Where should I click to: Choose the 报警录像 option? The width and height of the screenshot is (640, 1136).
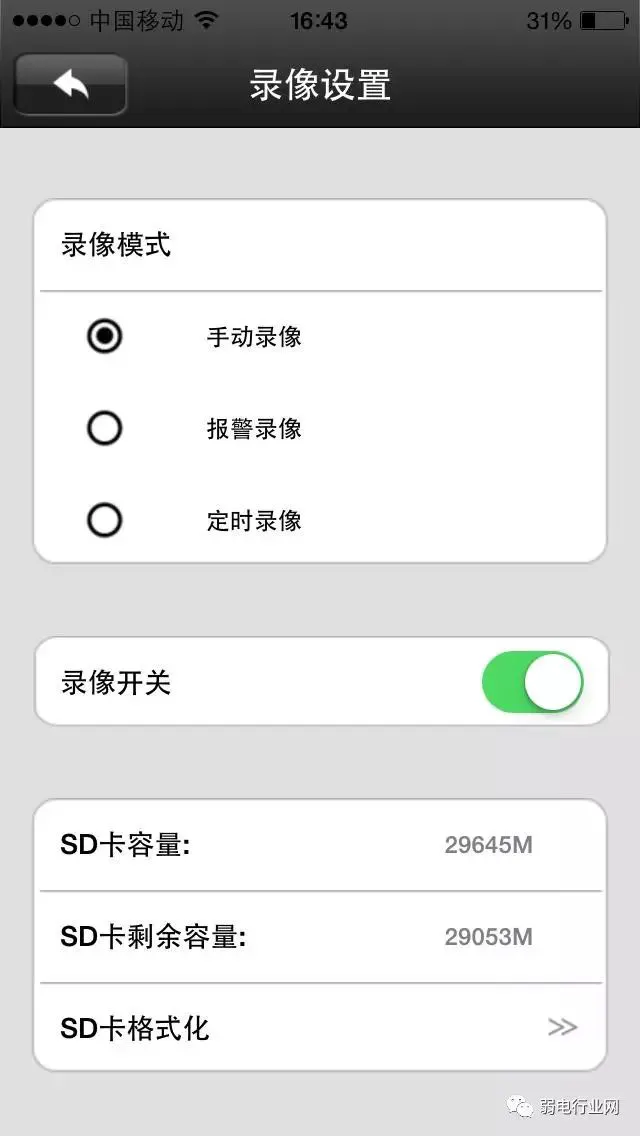104,429
